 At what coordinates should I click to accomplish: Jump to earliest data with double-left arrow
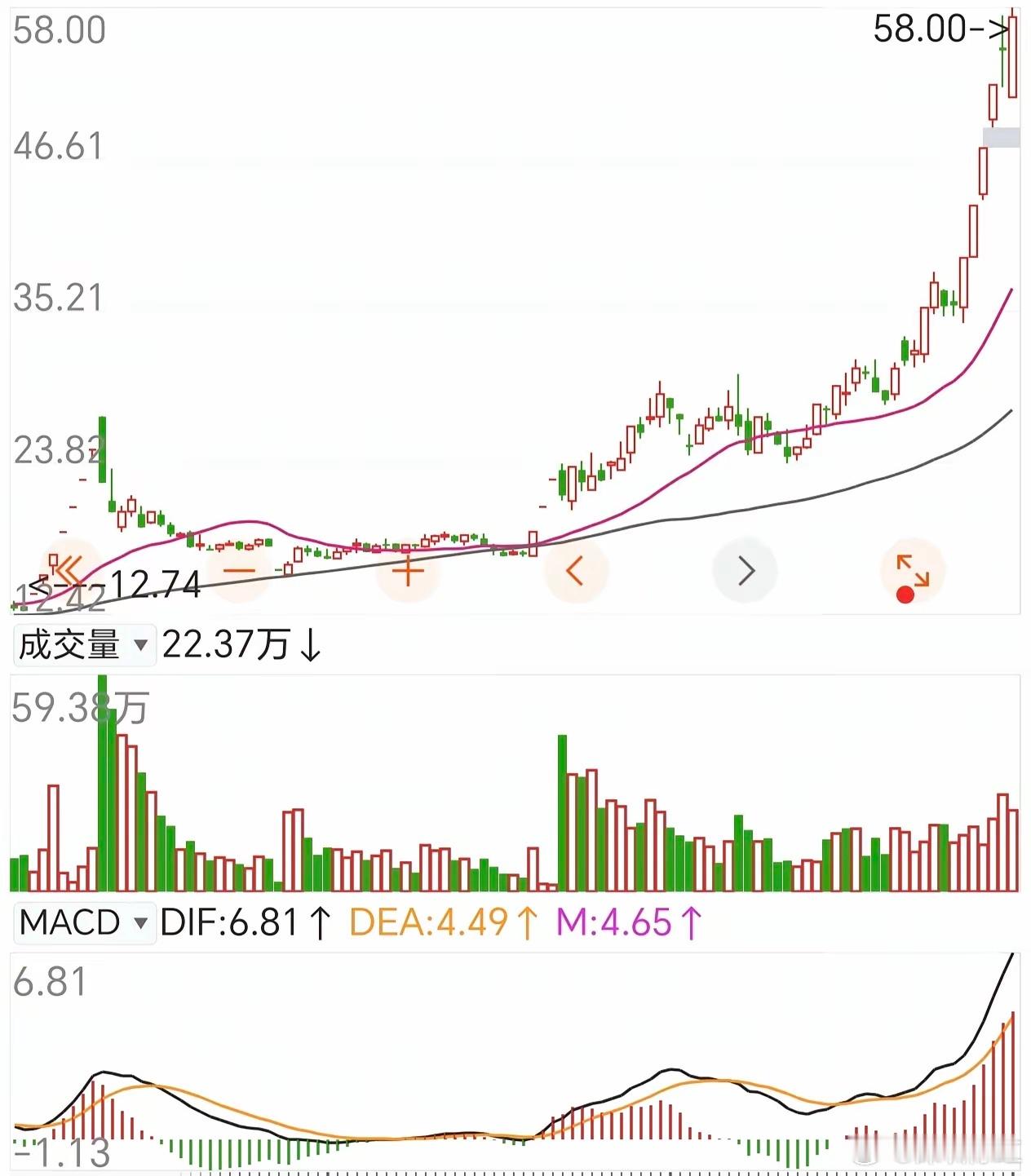(70, 570)
